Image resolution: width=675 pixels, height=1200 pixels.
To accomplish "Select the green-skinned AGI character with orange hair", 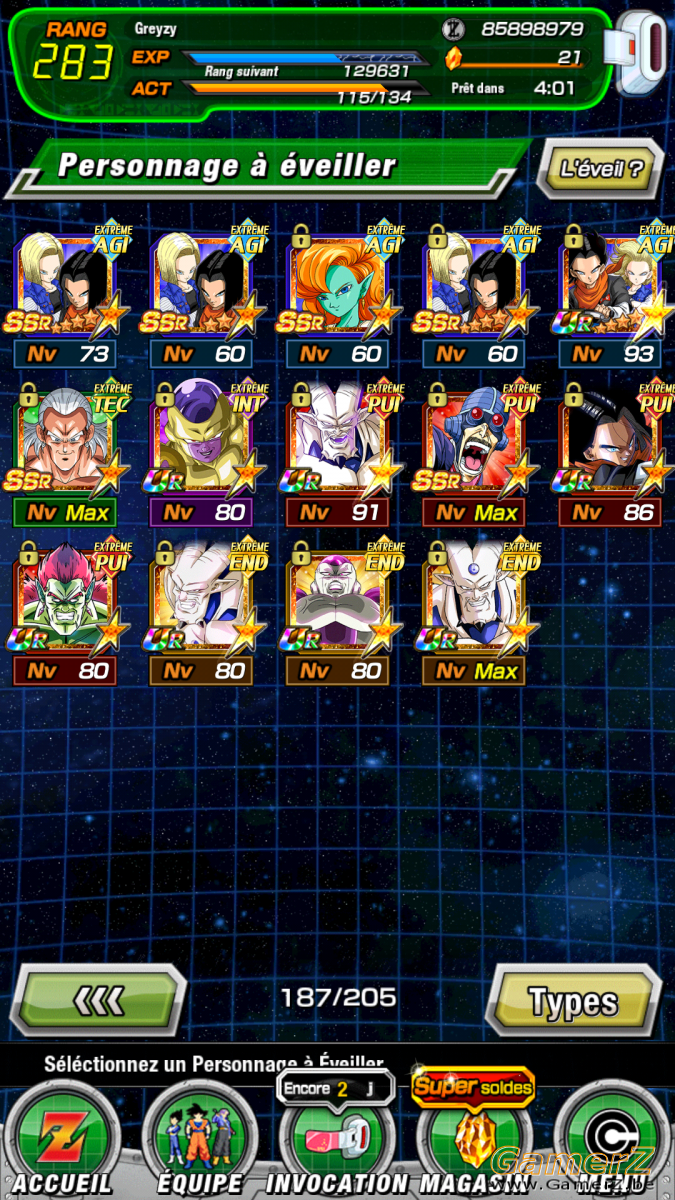I will [338, 296].
